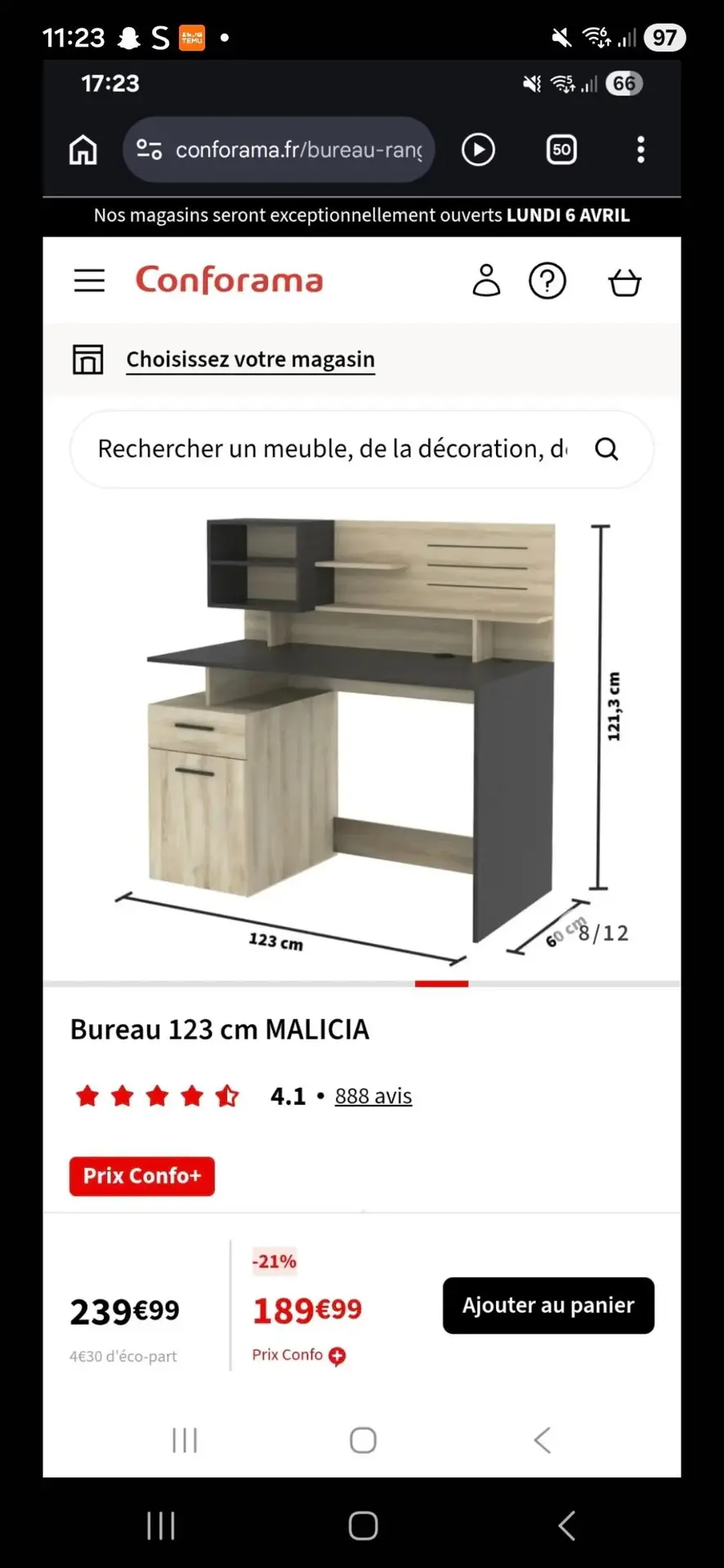Tap the play icon in the browser toolbar
Viewport: 724px width, 1568px height.
tap(478, 150)
